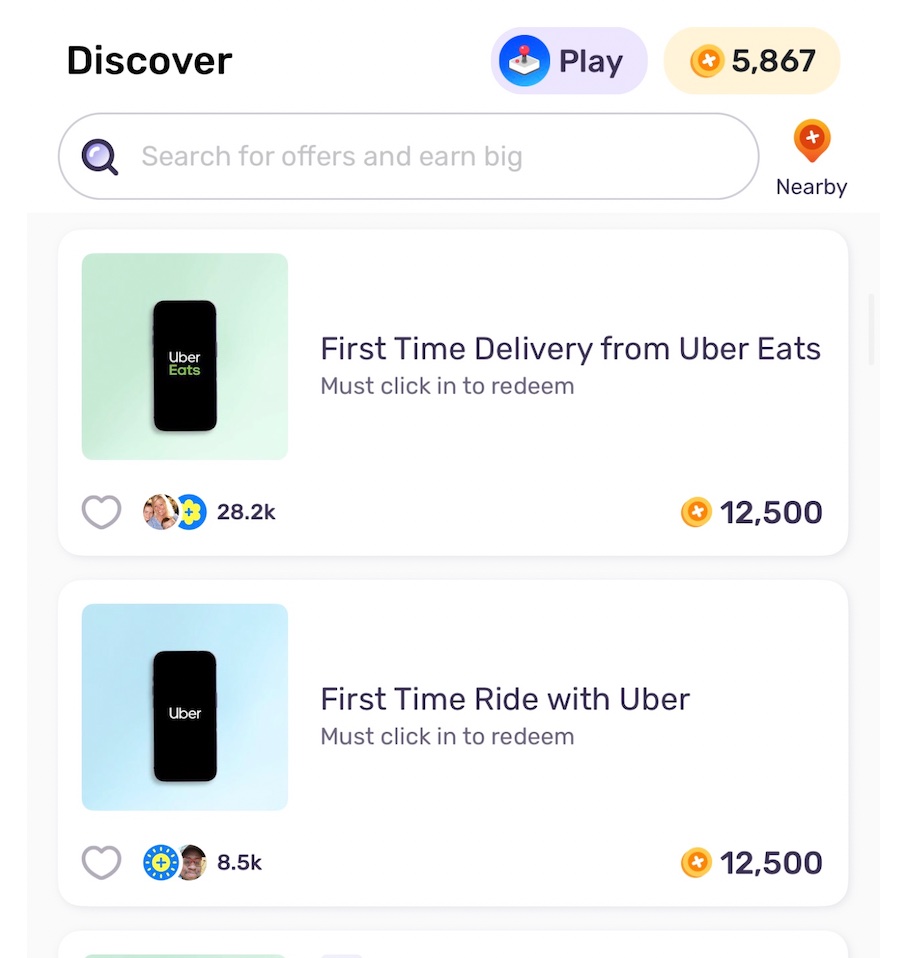Favorite the Uber ride offer heart
Viewport: 908px width, 958px height.
pyautogui.click(x=101, y=862)
